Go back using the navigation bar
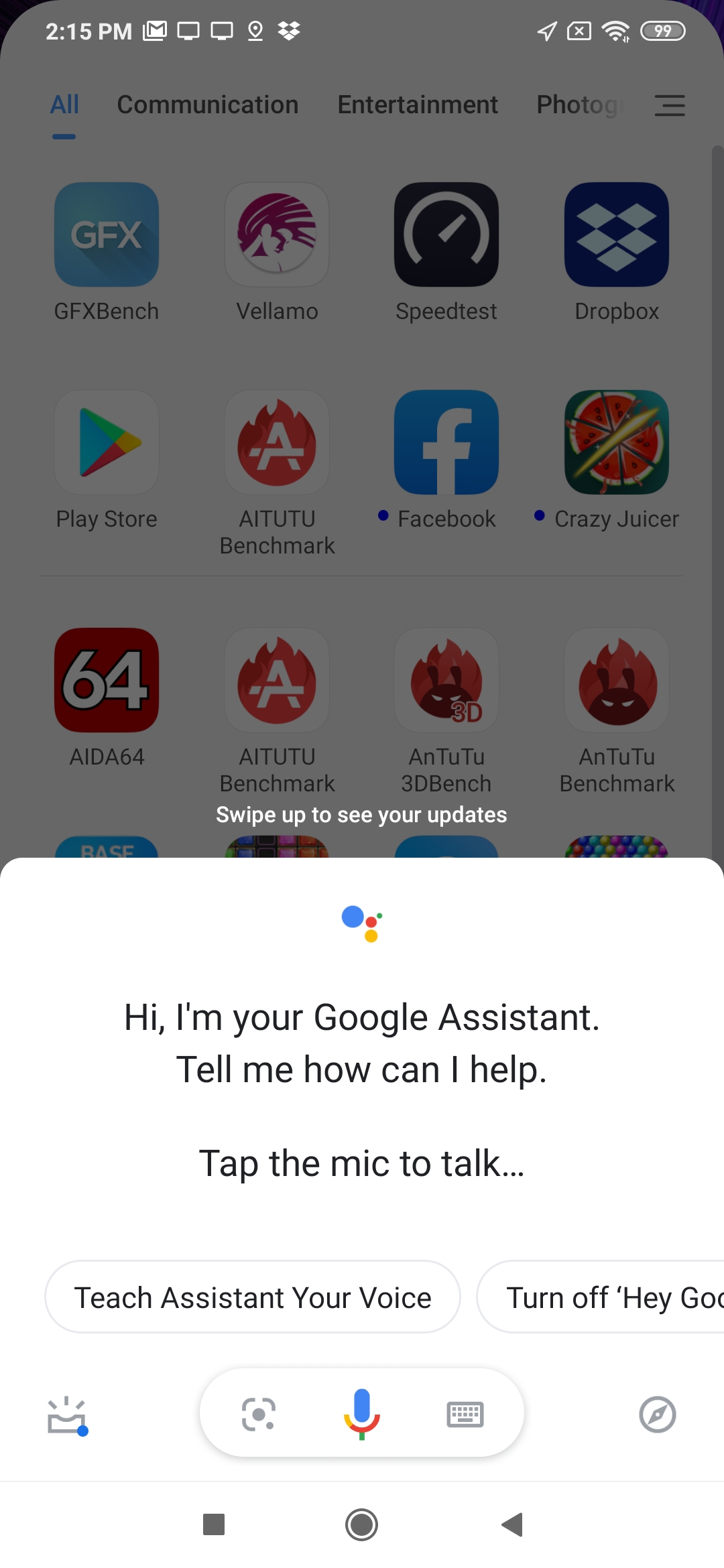The width and height of the screenshot is (724, 1568). 512,1524
